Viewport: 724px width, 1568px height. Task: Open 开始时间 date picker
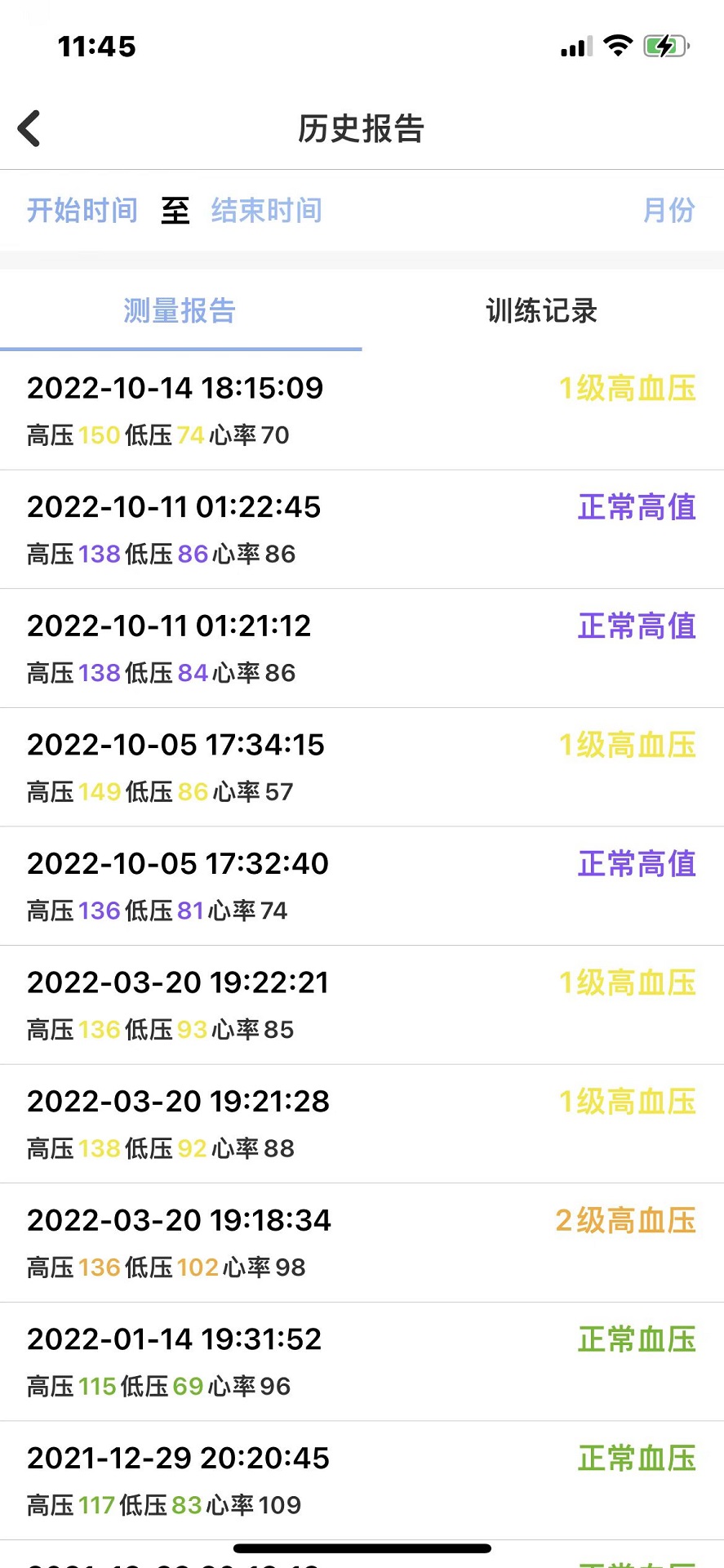pos(82,211)
